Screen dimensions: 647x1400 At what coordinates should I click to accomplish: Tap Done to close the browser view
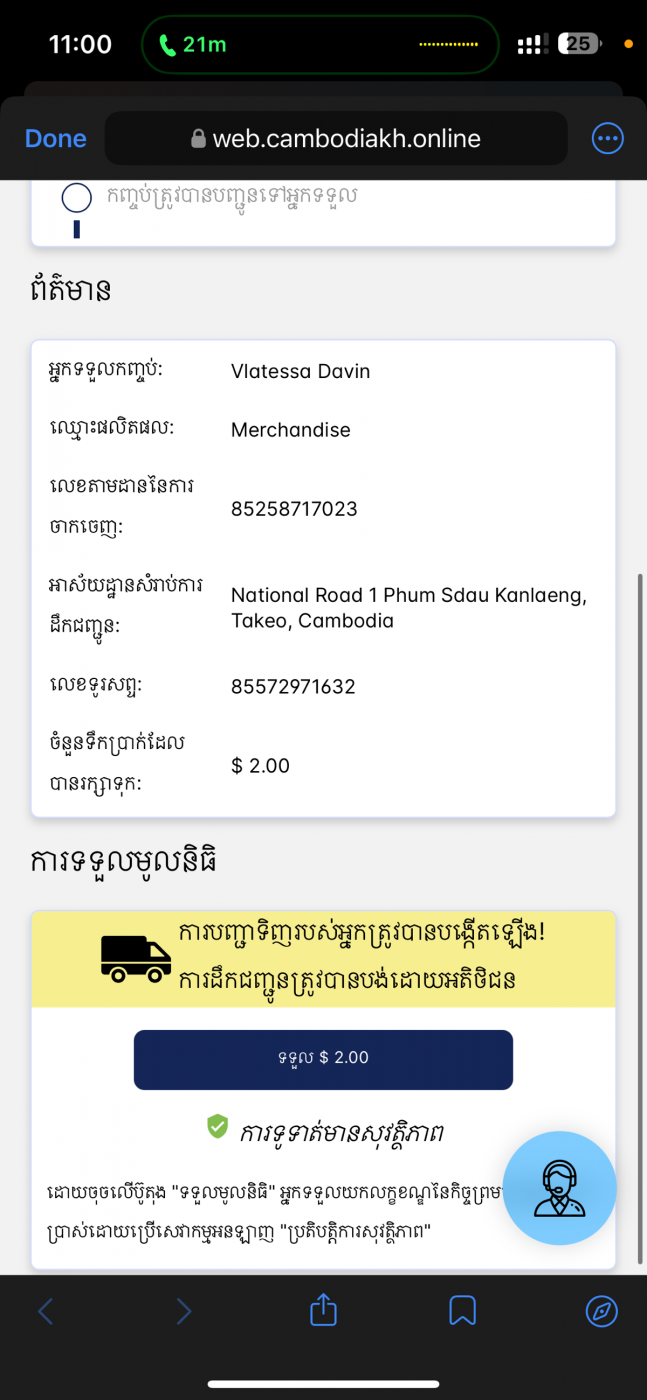pos(55,138)
